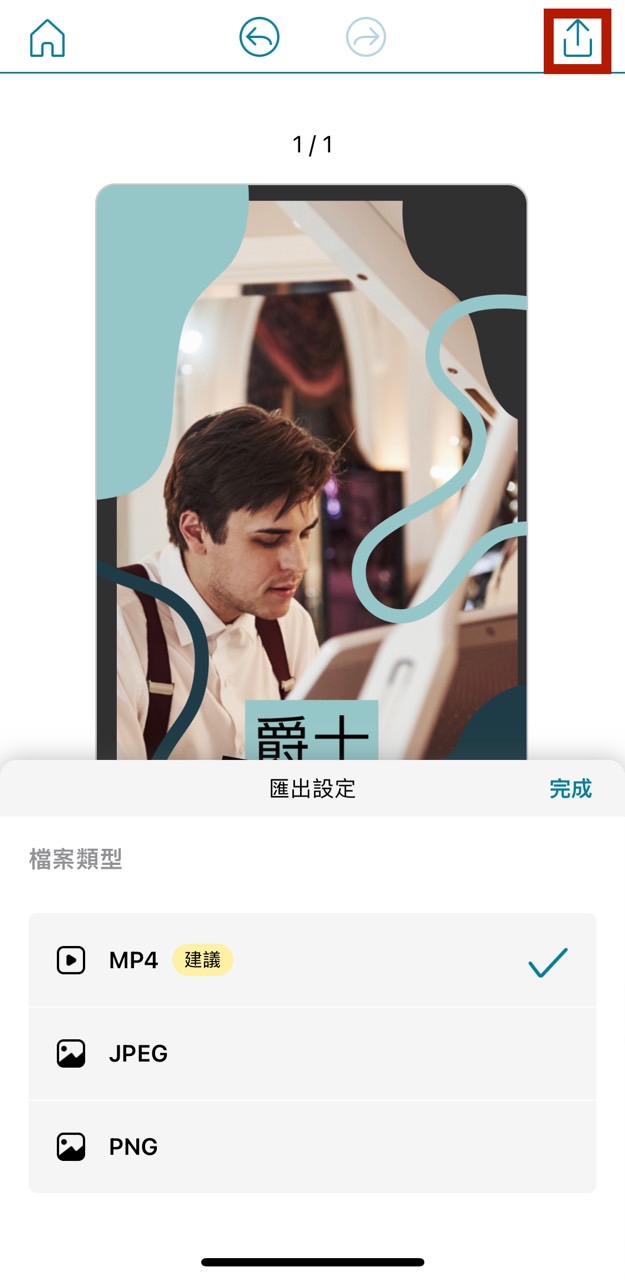Redo the last undone edit
The height and width of the screenshot is (1280, 625).
(x=365, y=39)
